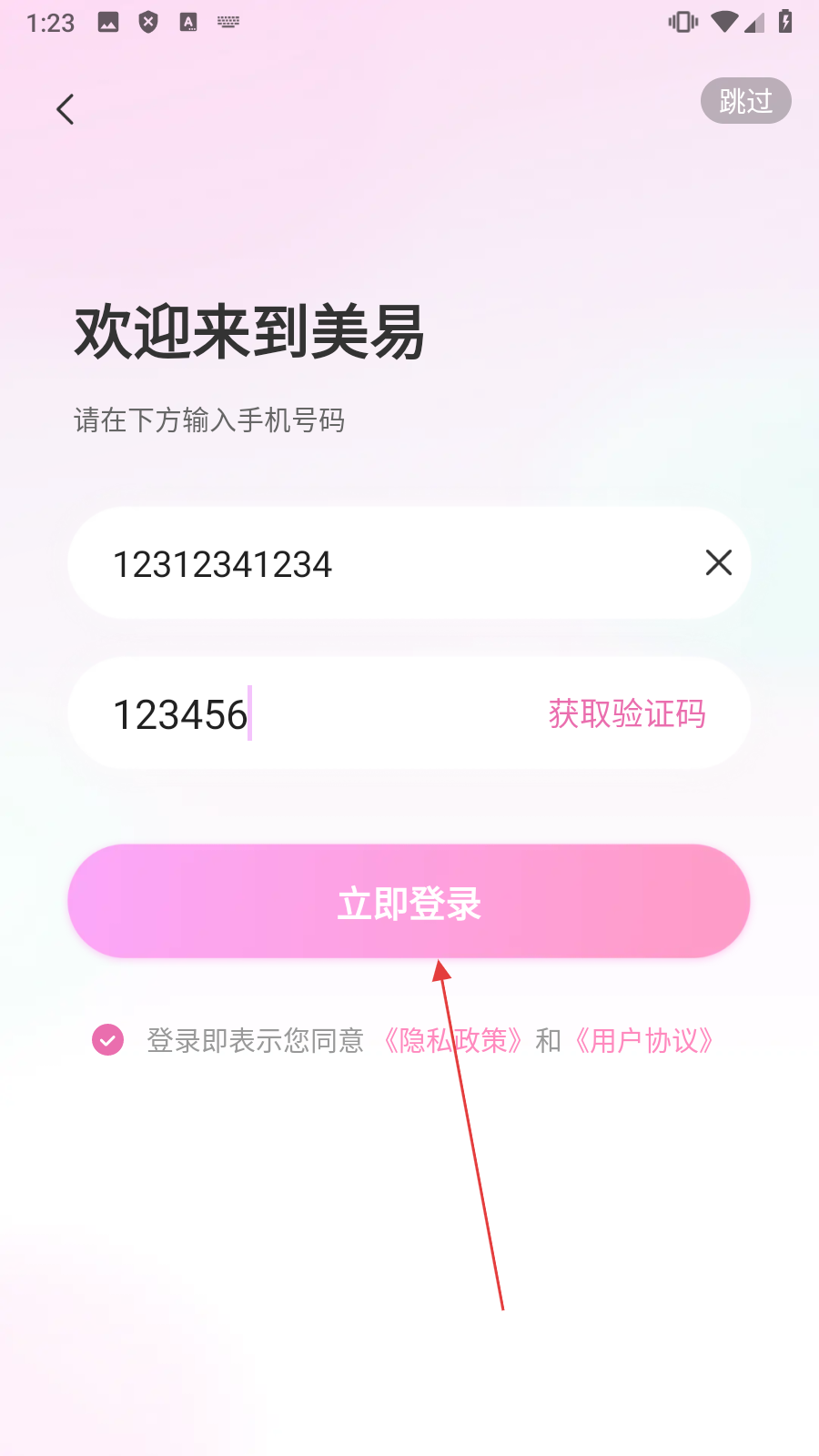The image size is (819, 1456).
Task: Open the 《隐私政策》 privacy policy link
Action: pyautogui.click(x=452, y=1040)
